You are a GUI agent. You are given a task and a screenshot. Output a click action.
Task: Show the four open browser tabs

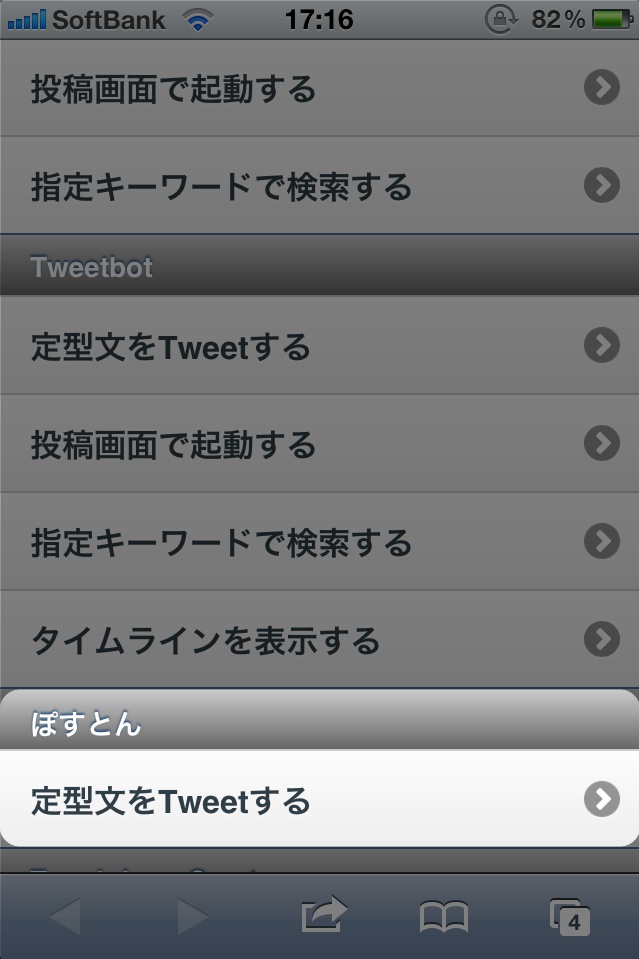[x=569, y=915]
